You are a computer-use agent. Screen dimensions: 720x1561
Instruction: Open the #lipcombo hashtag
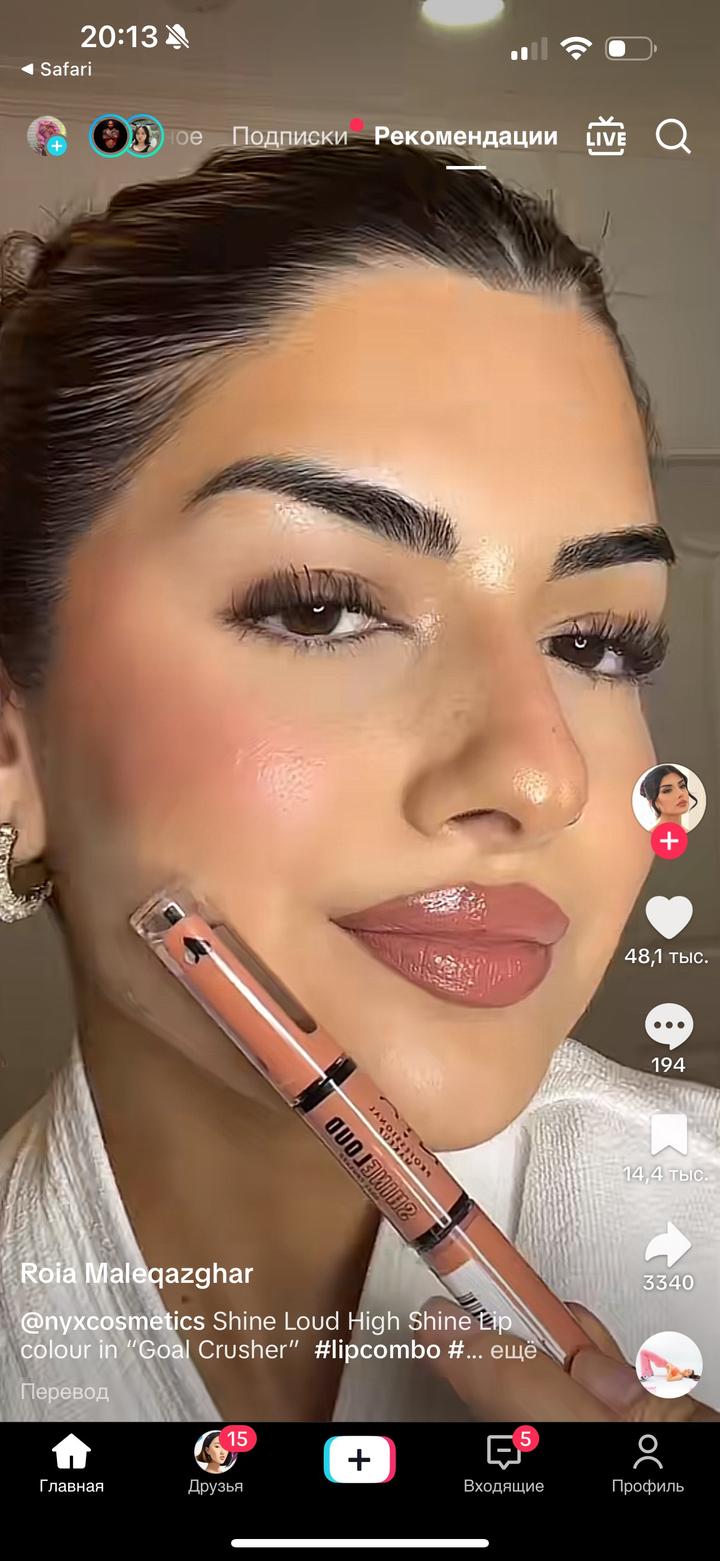coord(377,1349)
